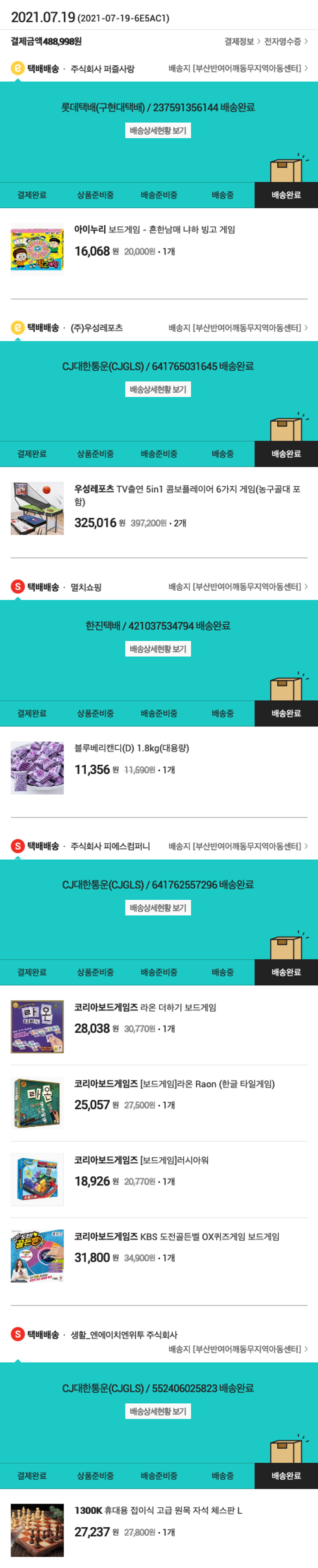Image resolution: width=318 pixels, height=1568 pixels.
Task: Open delivery address for (주)우성레포츠 order
Action: click(238, 328)
